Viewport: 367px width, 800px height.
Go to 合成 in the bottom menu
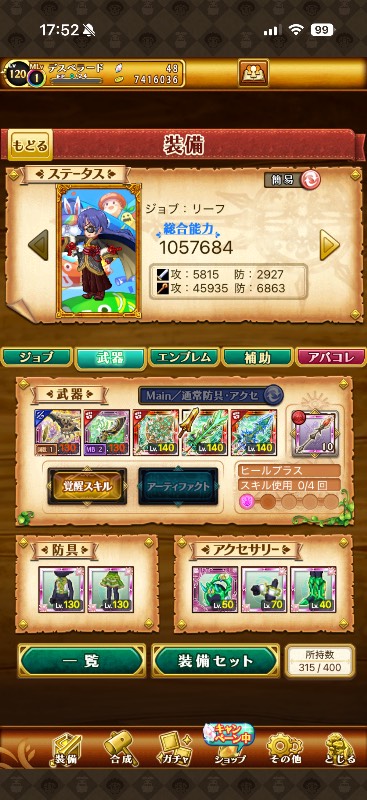point(120,749)
